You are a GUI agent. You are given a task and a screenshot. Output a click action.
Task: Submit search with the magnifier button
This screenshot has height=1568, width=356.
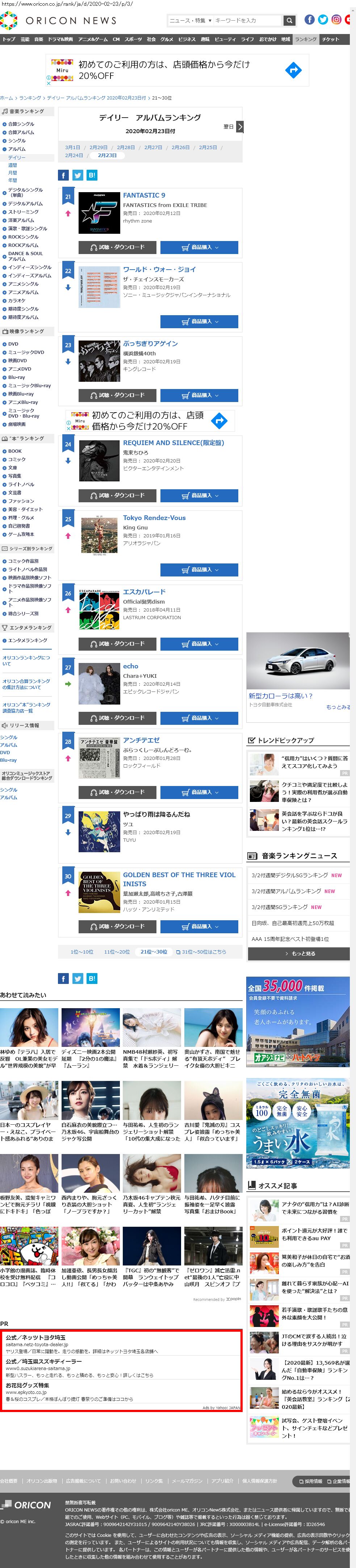pyautogui.click(x=290, y=20)
